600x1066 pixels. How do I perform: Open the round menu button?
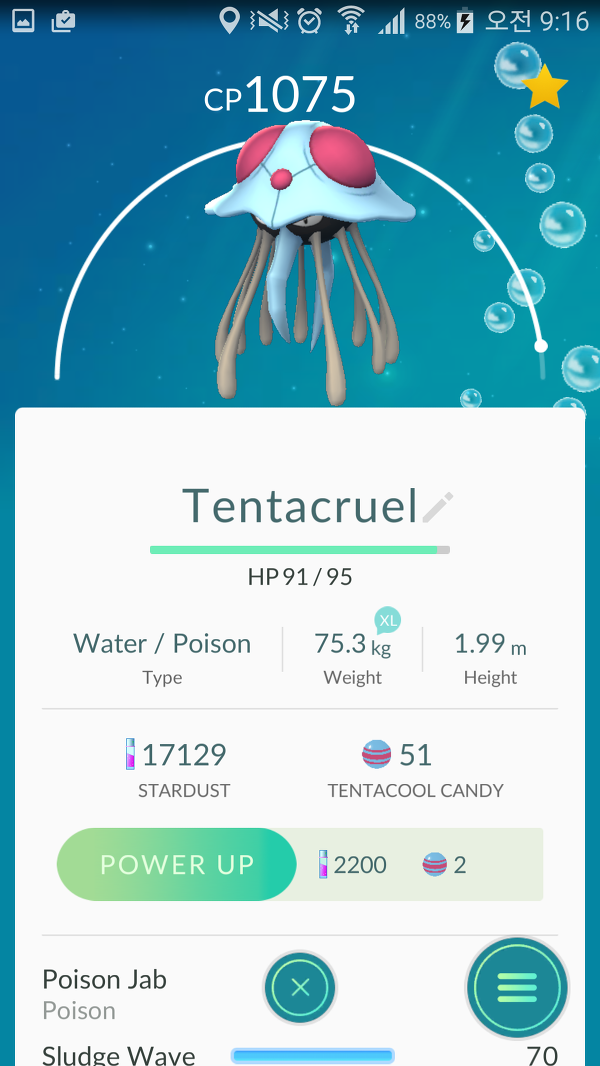pyautogui.click(x=517, y=987)
